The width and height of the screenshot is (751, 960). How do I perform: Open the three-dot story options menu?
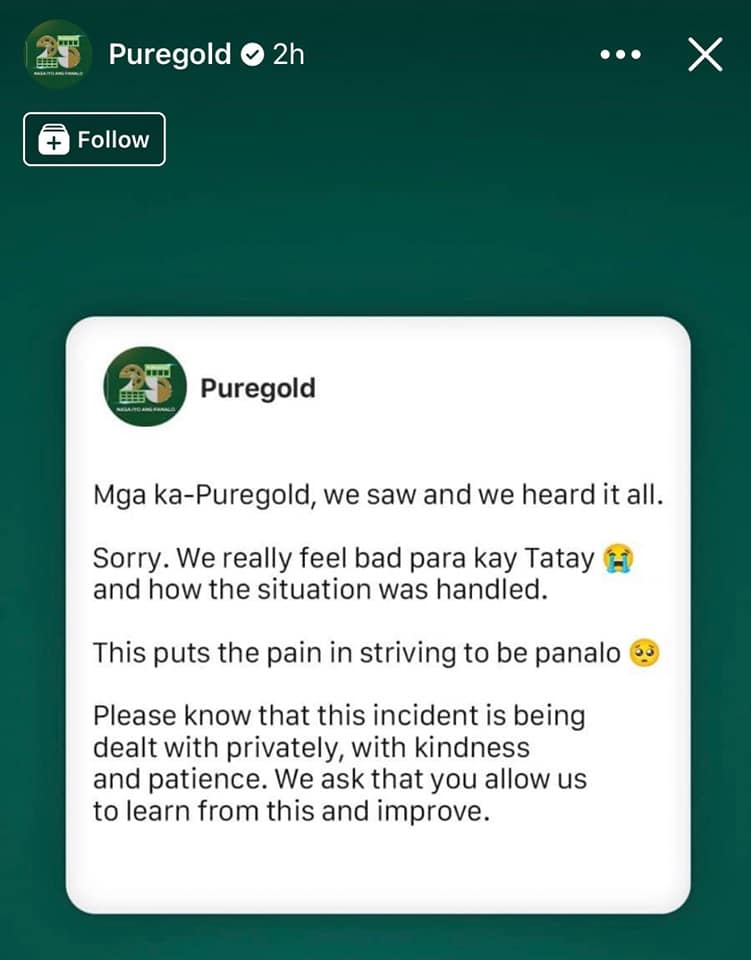(620, 54)
